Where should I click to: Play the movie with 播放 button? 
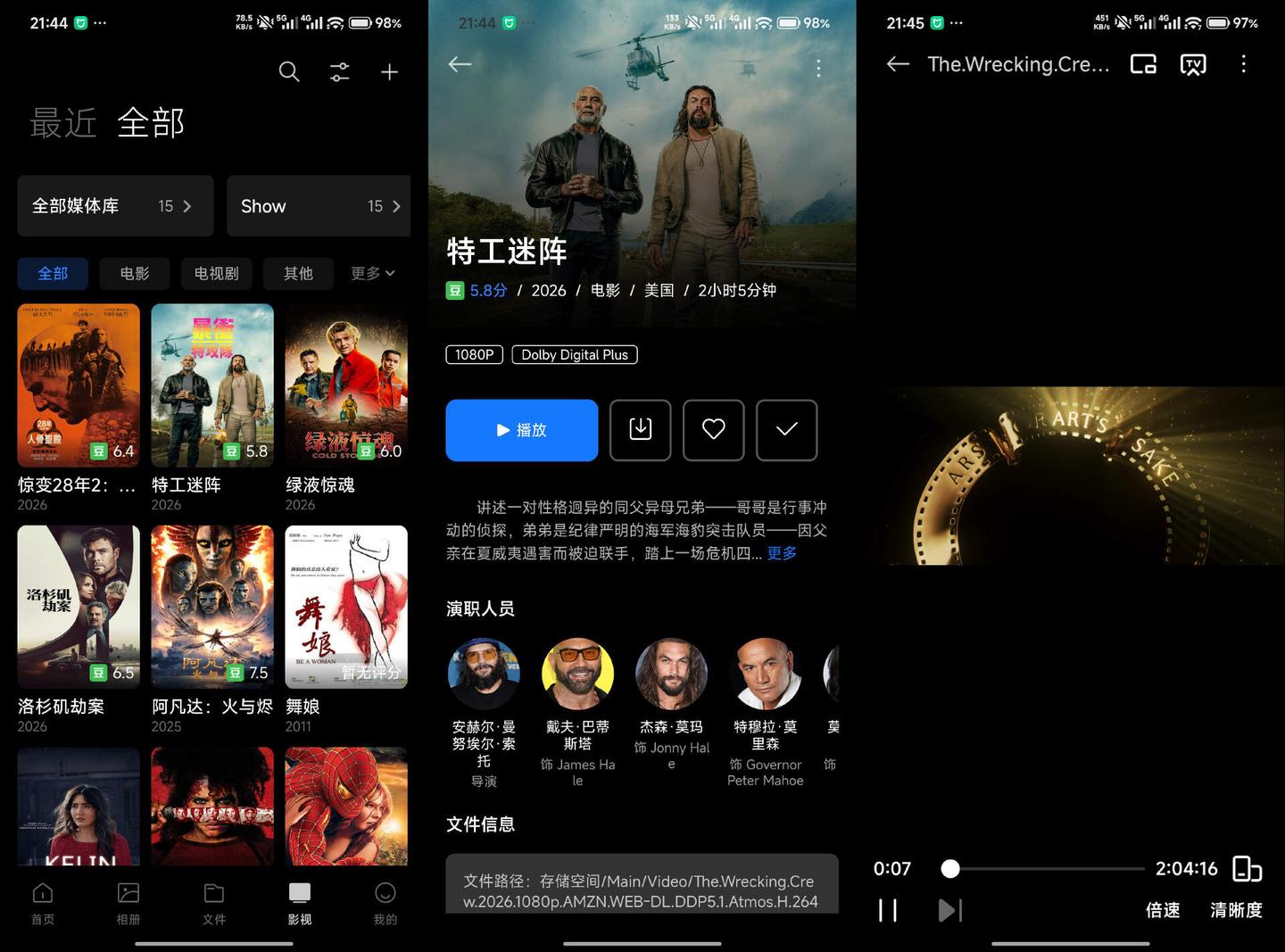(522, 430)
